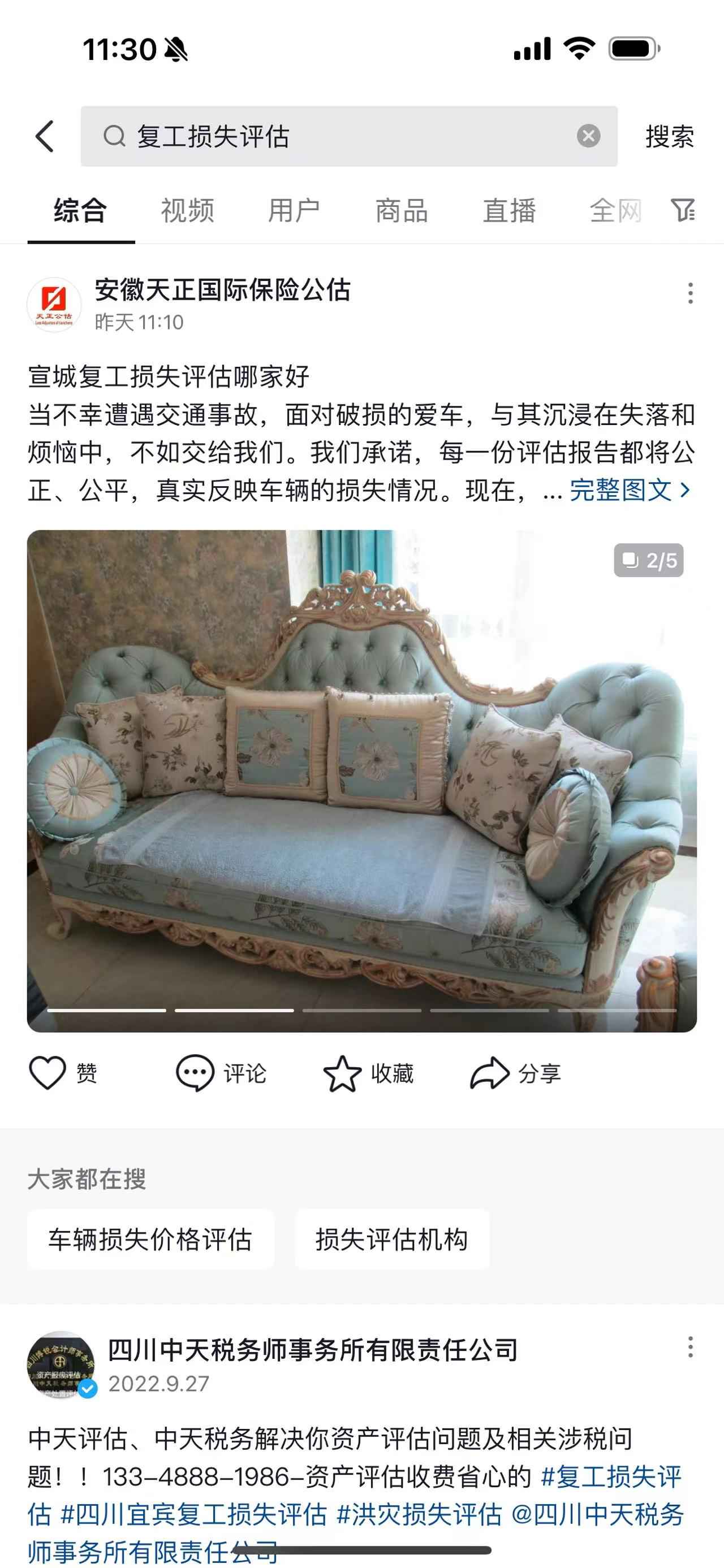Open the search filter icon
Image resolution: width=724 pixels, height=1568 pixels.
pyautogui.click(x=683, y=211)
